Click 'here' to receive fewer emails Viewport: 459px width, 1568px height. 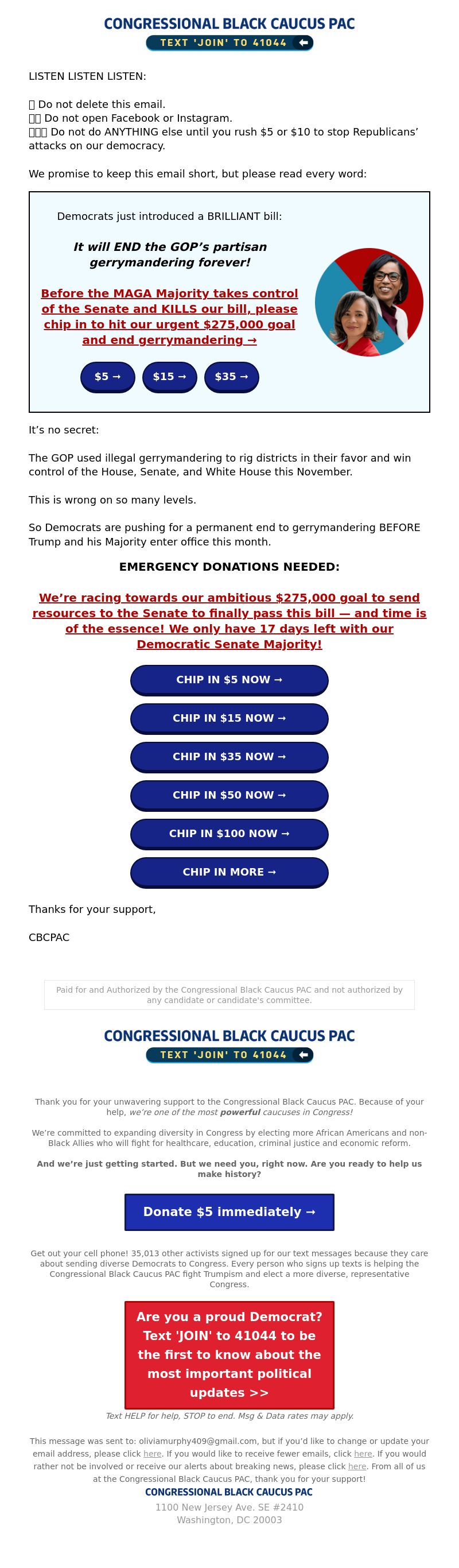(x=363, y=1454)
